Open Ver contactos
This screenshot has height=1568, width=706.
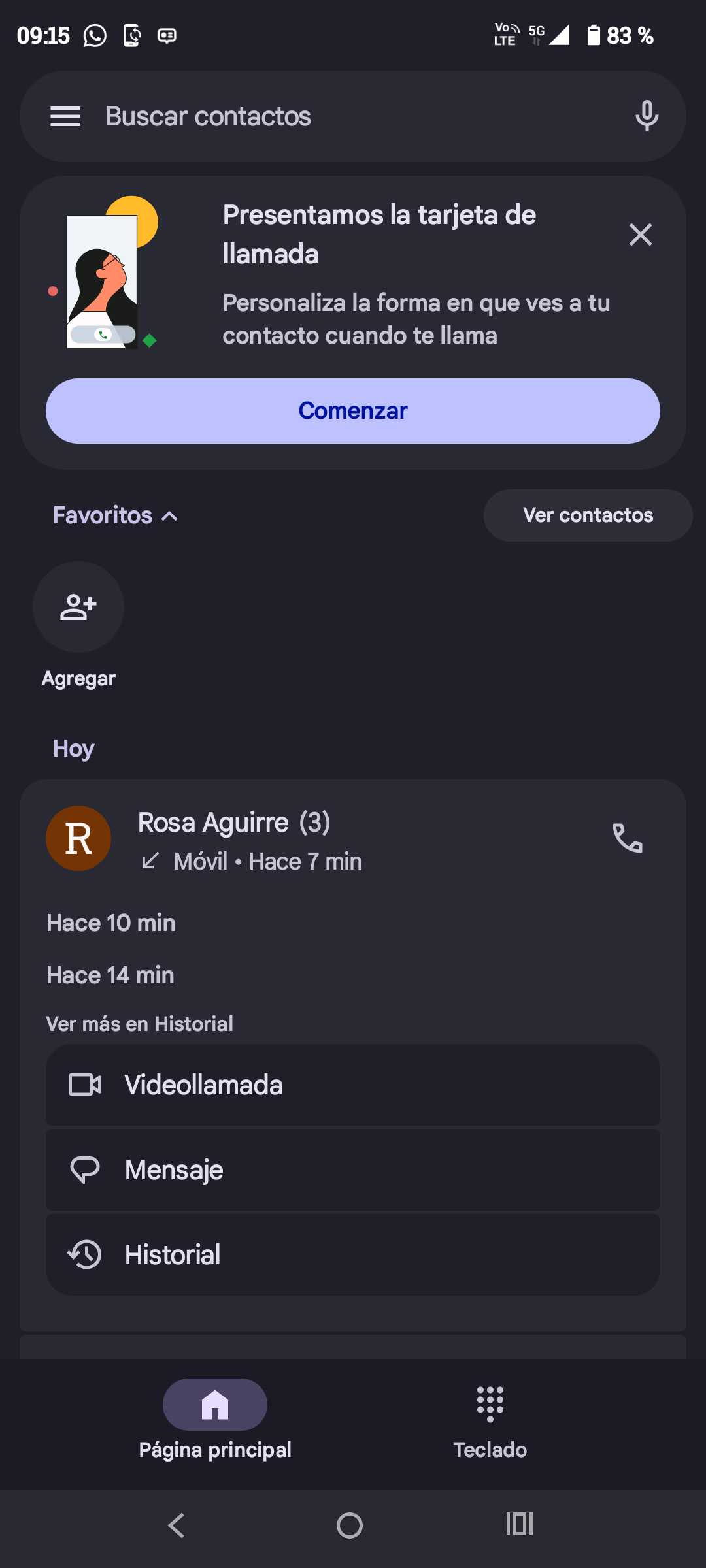click(588, 515)
